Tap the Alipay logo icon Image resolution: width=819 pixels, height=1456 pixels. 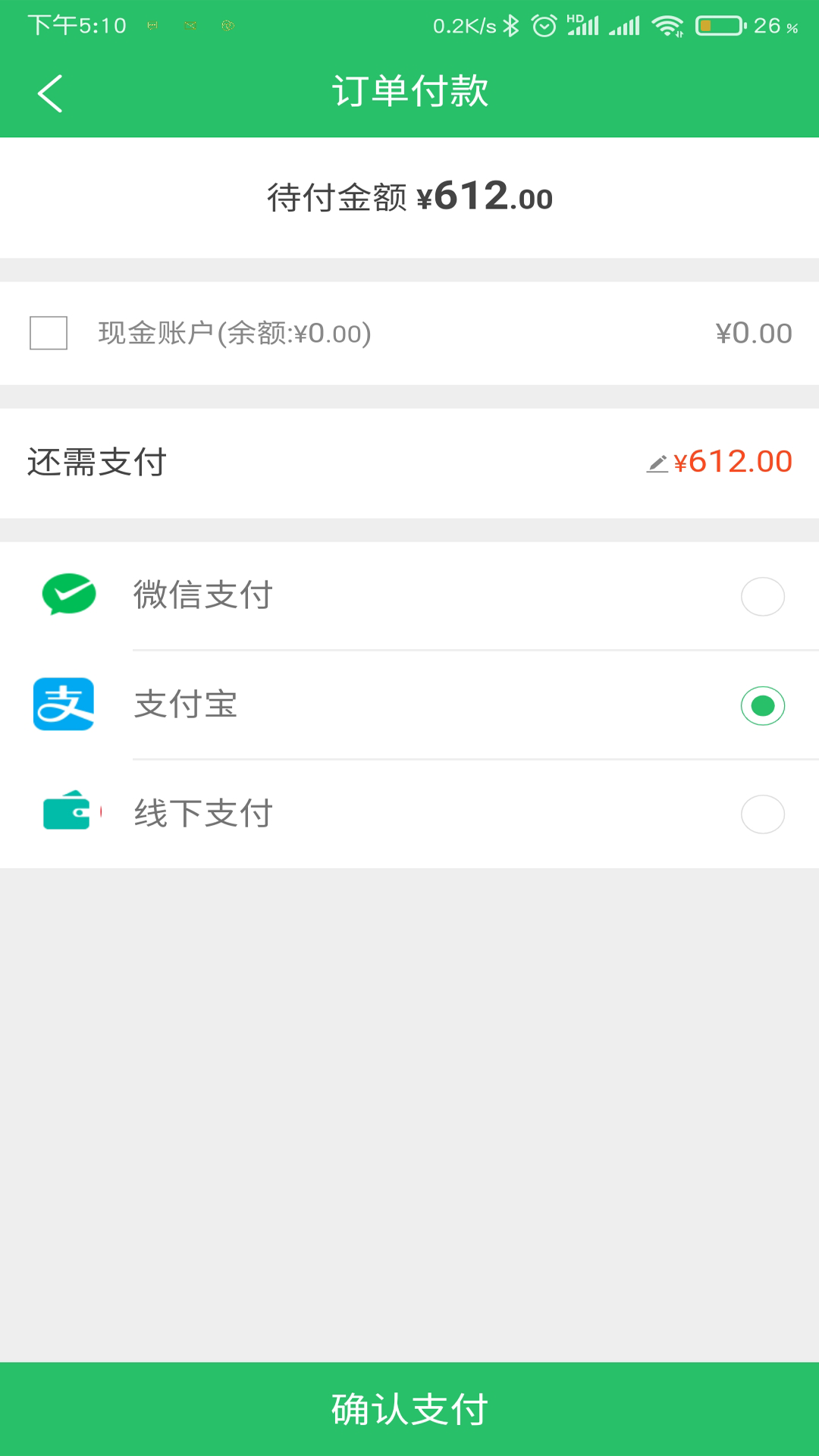tap(65, 704)
